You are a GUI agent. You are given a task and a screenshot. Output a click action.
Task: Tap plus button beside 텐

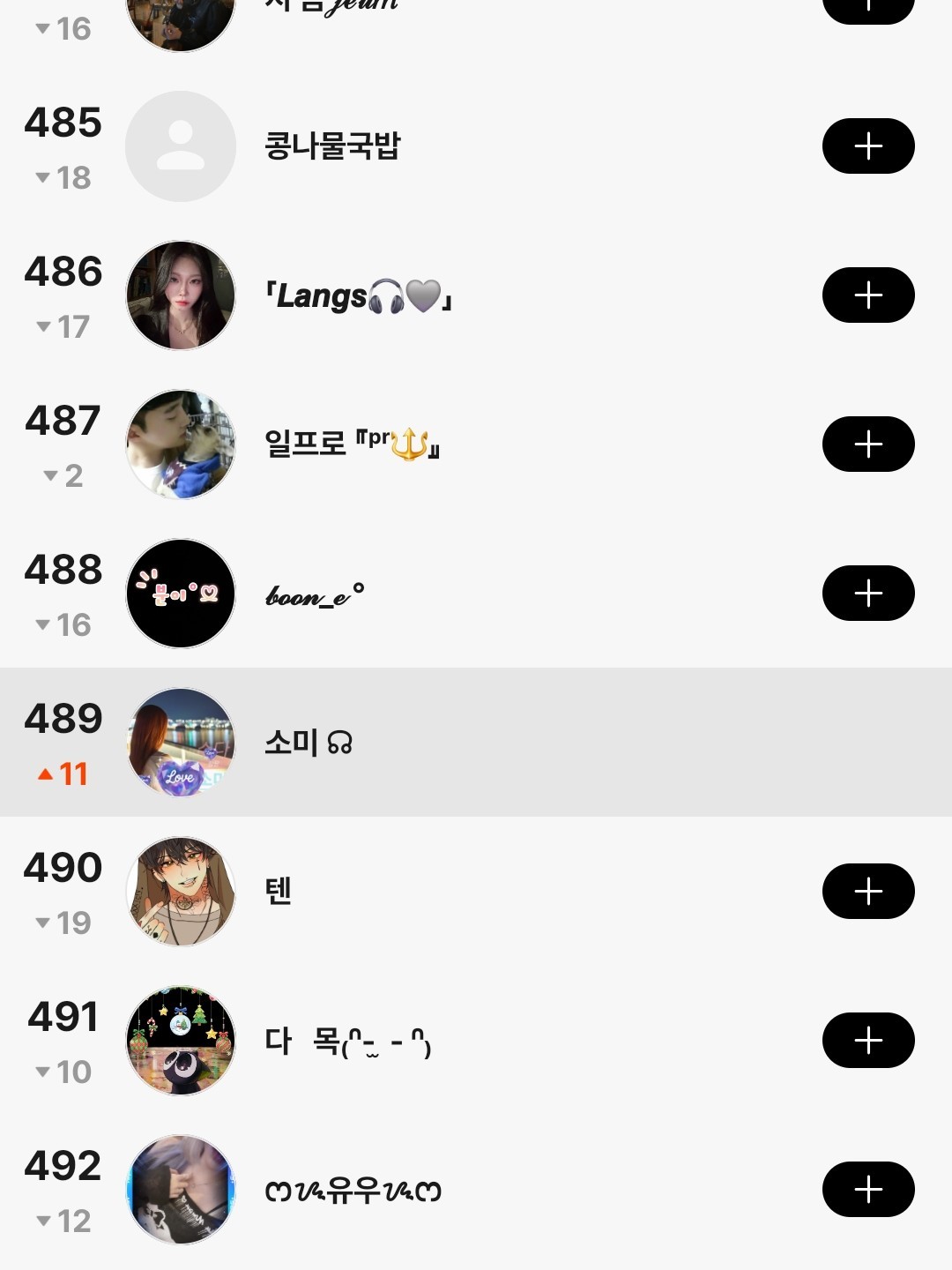coord(867,891)
